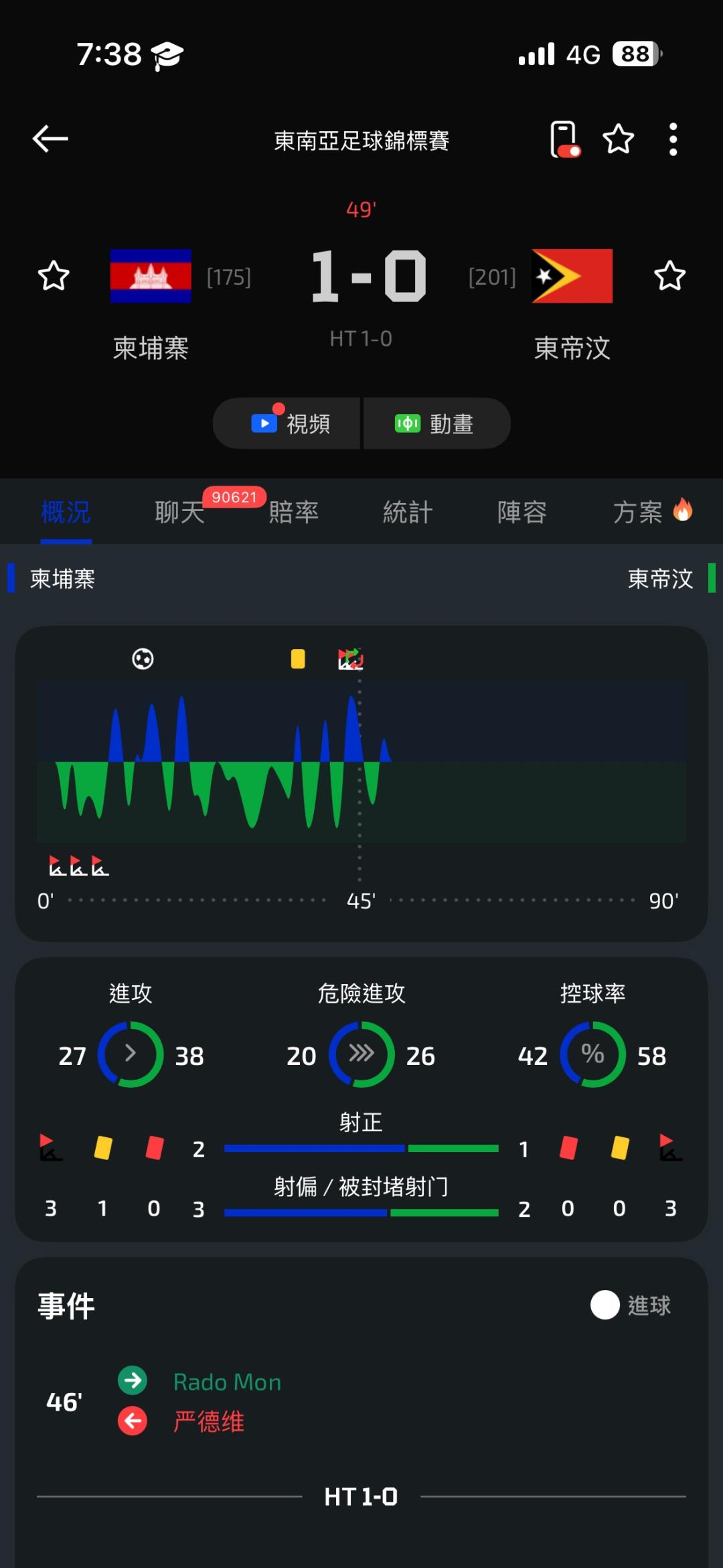Viewport: 723px width, 1568px height.
Task: Select the 概況 tab
Action: (66, 512)
